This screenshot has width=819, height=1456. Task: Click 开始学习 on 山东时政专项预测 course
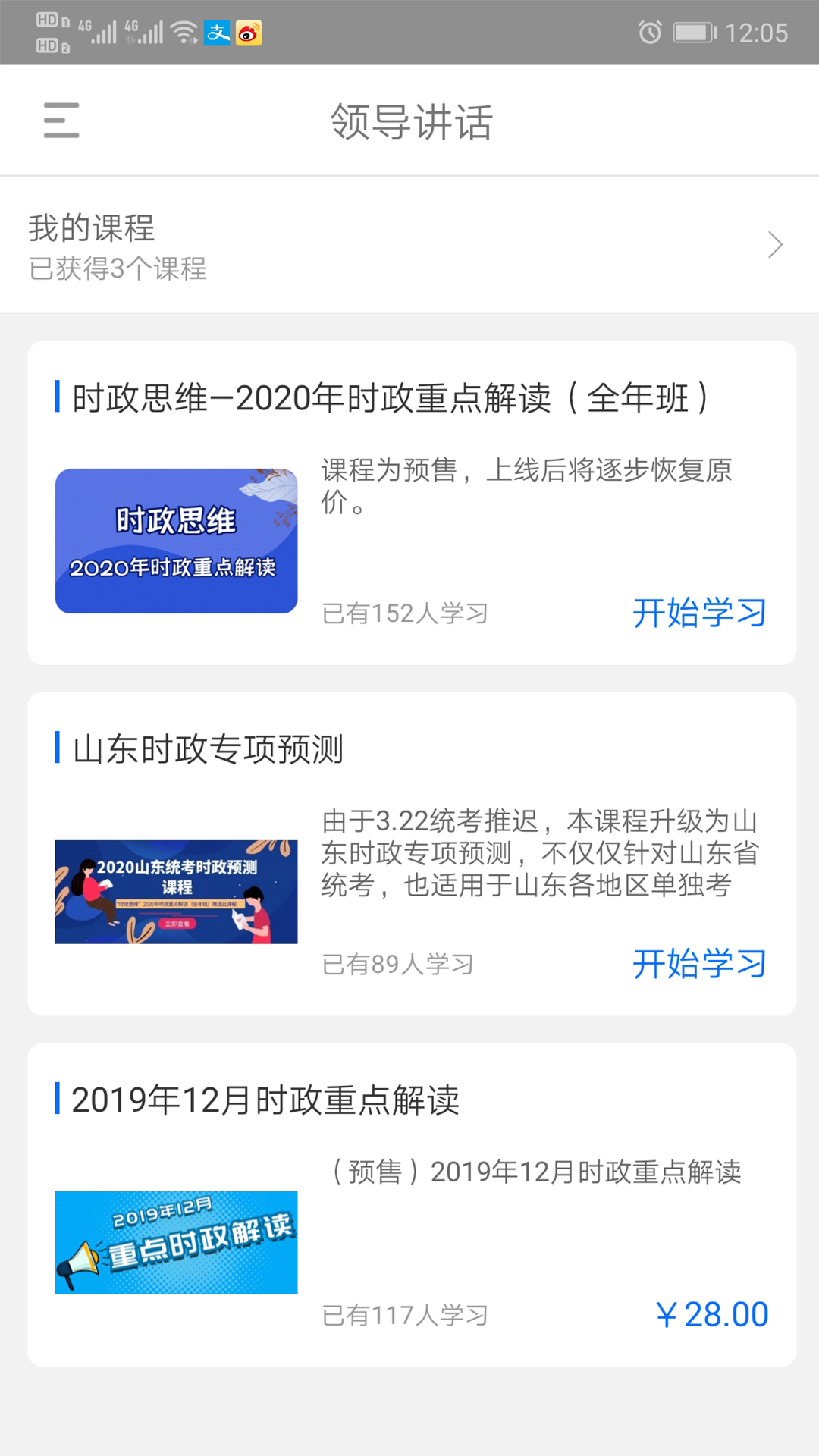pos(699,963)
